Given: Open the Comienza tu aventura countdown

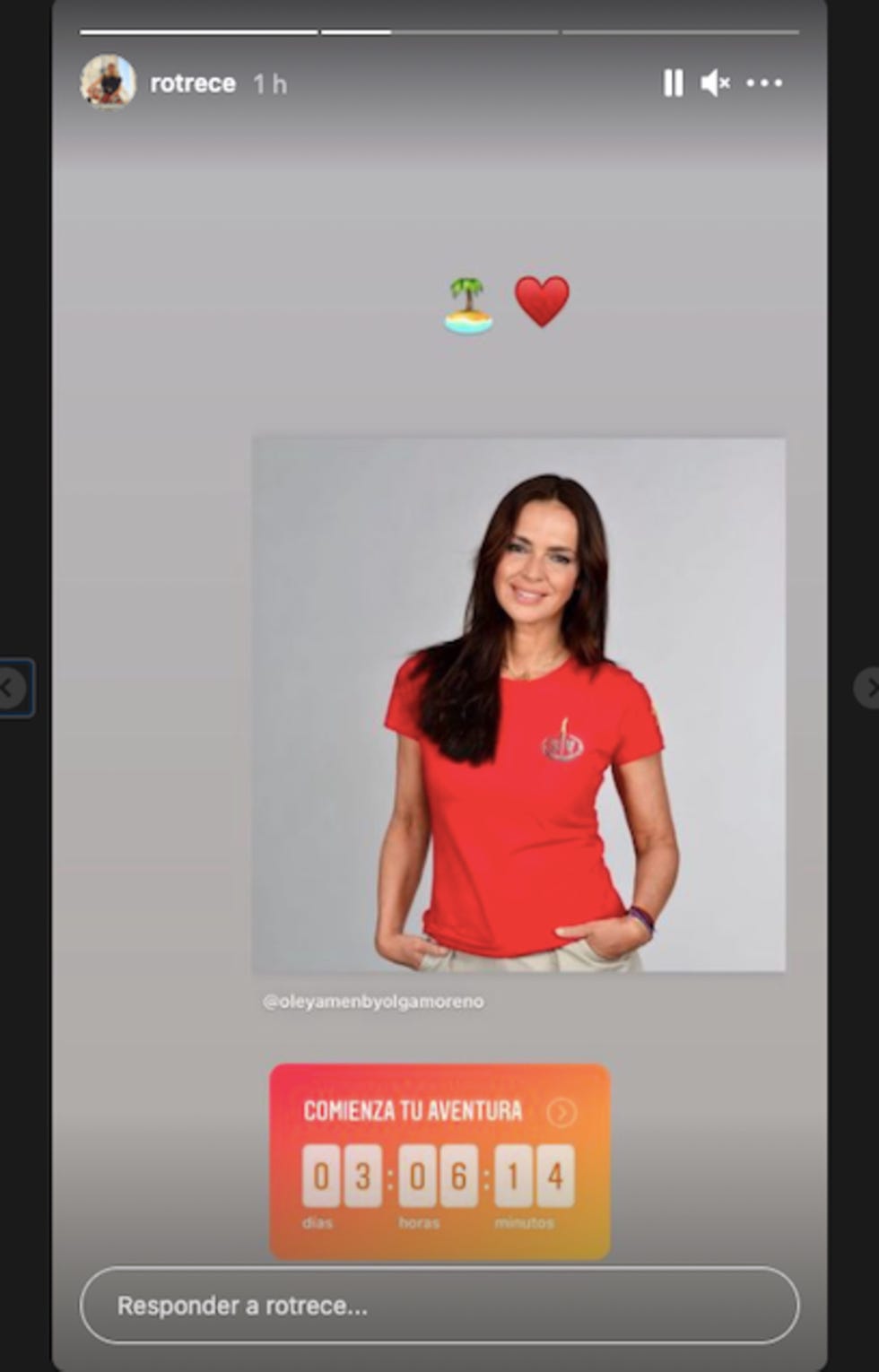Looking at the screenshot, I should (439, 1161).
